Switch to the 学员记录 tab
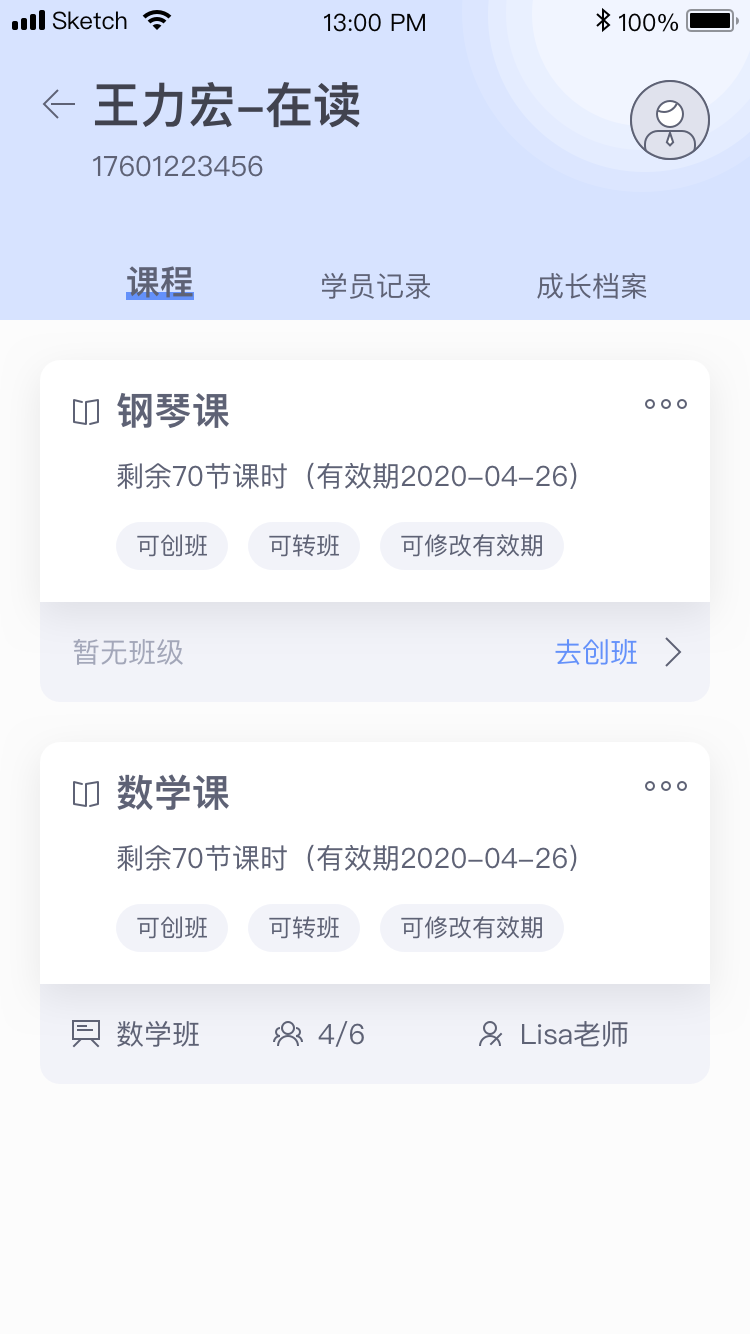750x1334 pixels. [x=375, y=286]
